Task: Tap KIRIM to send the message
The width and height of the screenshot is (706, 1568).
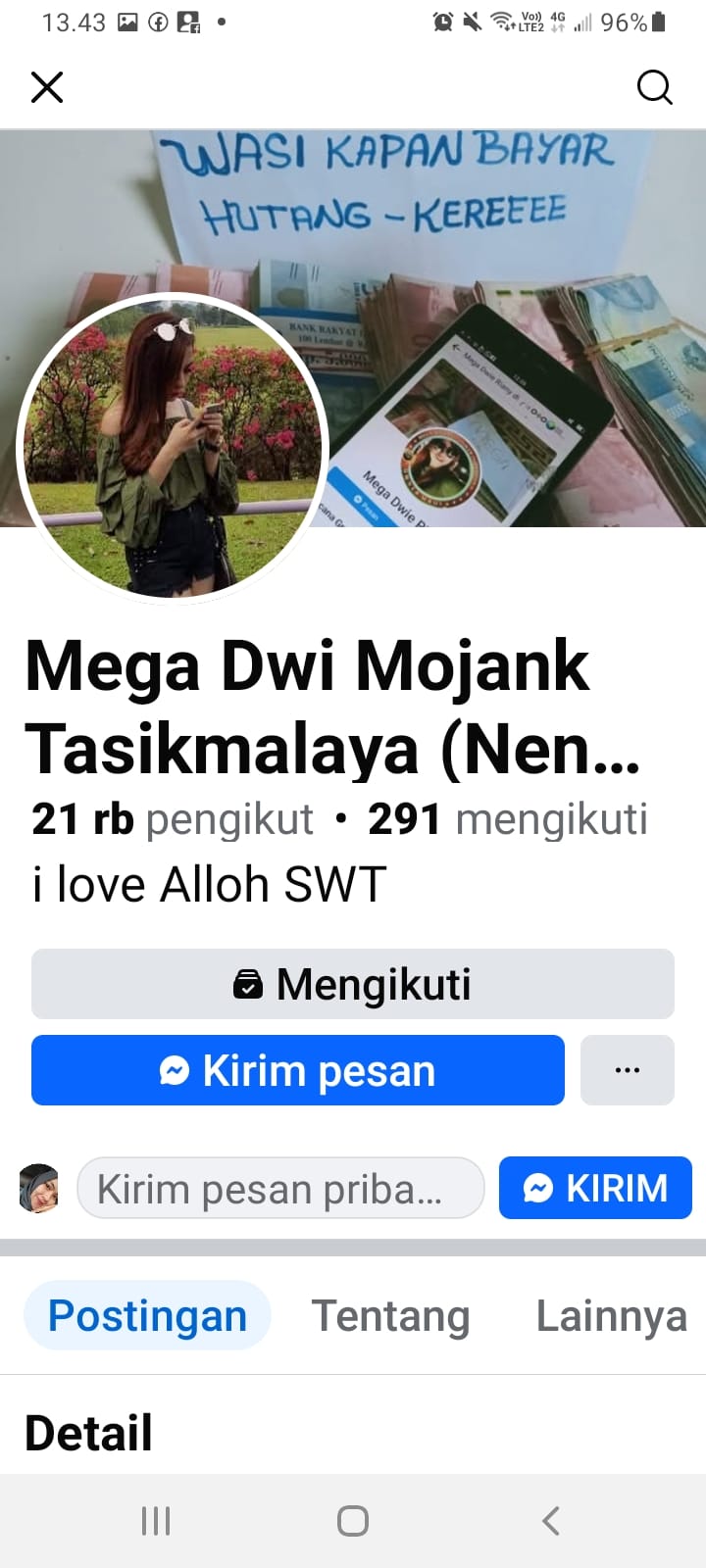Action: tap(595, 1188)
